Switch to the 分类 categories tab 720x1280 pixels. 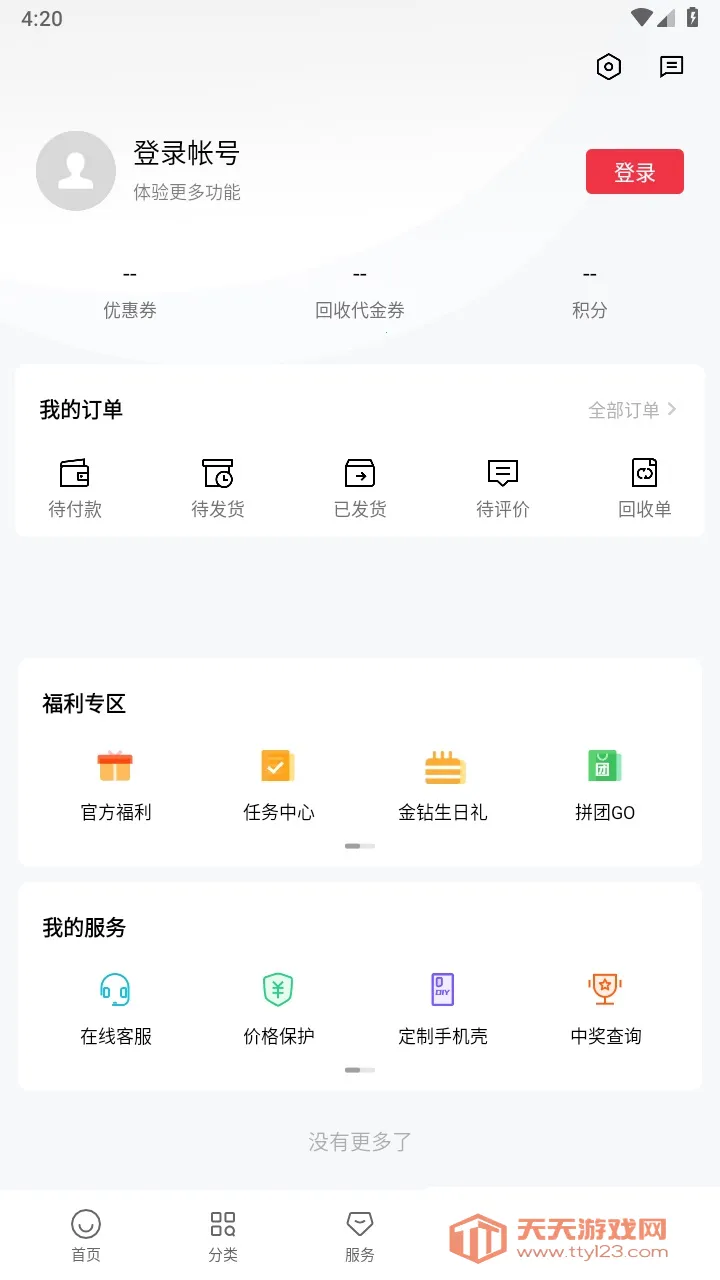coord(223,1236)
